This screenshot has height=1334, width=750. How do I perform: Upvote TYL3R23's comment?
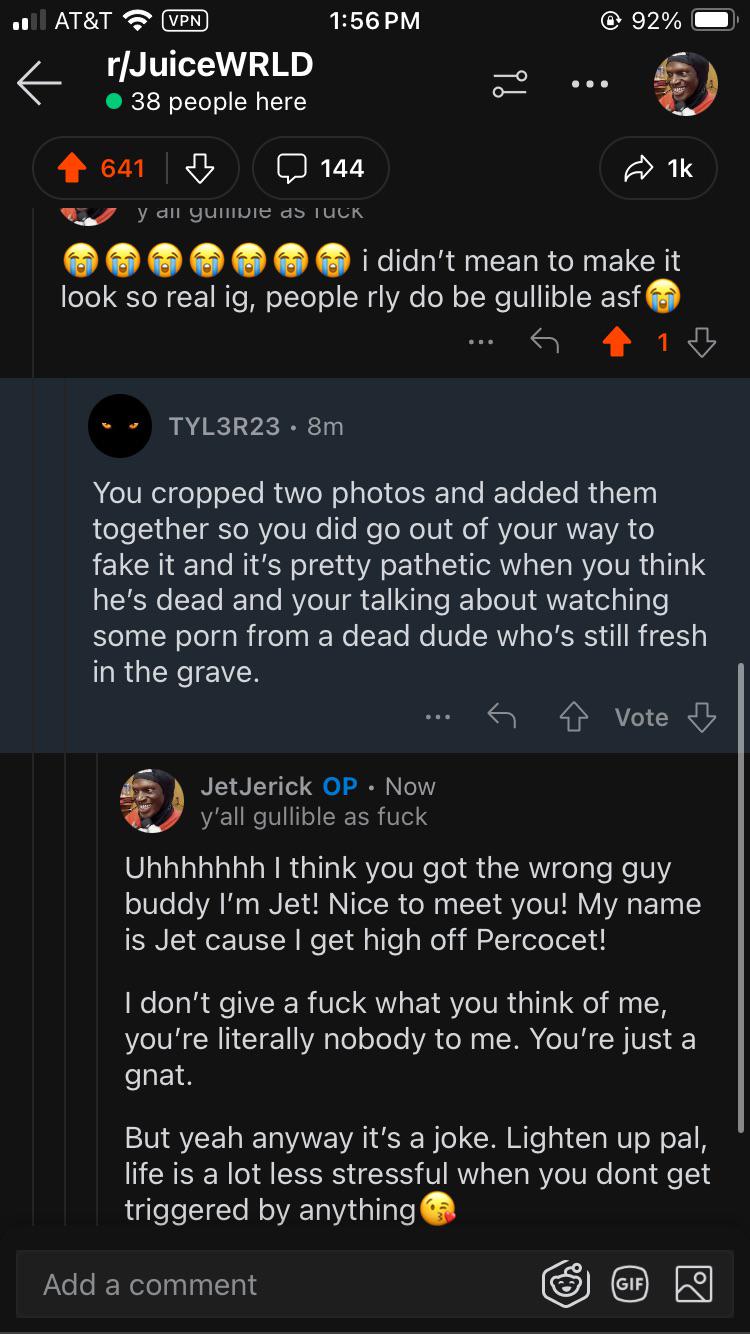point(573,717)
